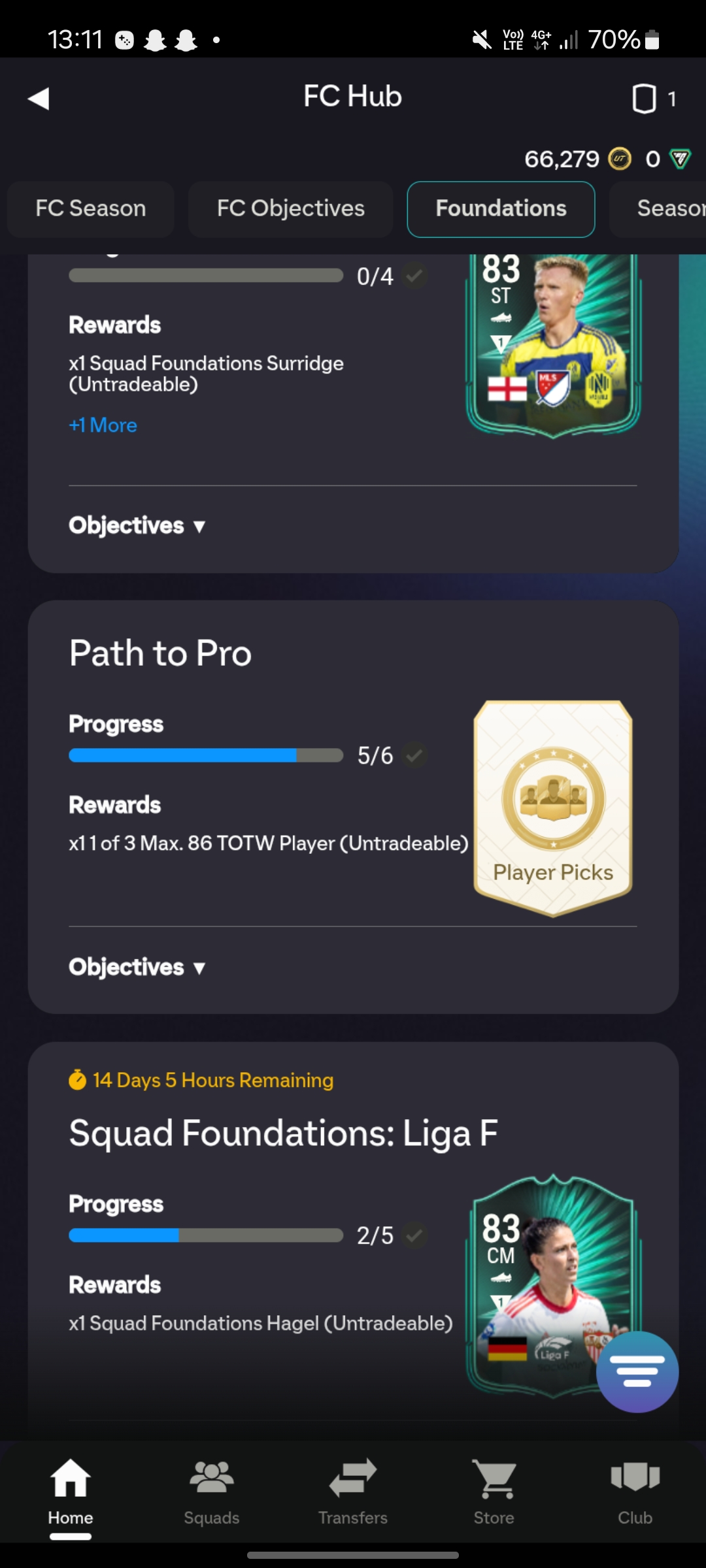Expand Objectives under Path to Pro
Screen dimensions: 706x1568
click(137, 967)
